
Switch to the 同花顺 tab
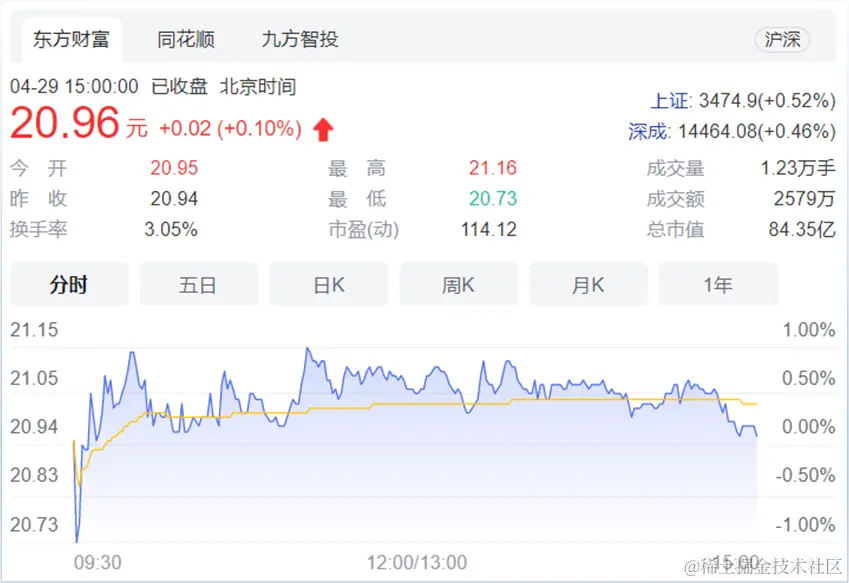click(x=186, y=40)
